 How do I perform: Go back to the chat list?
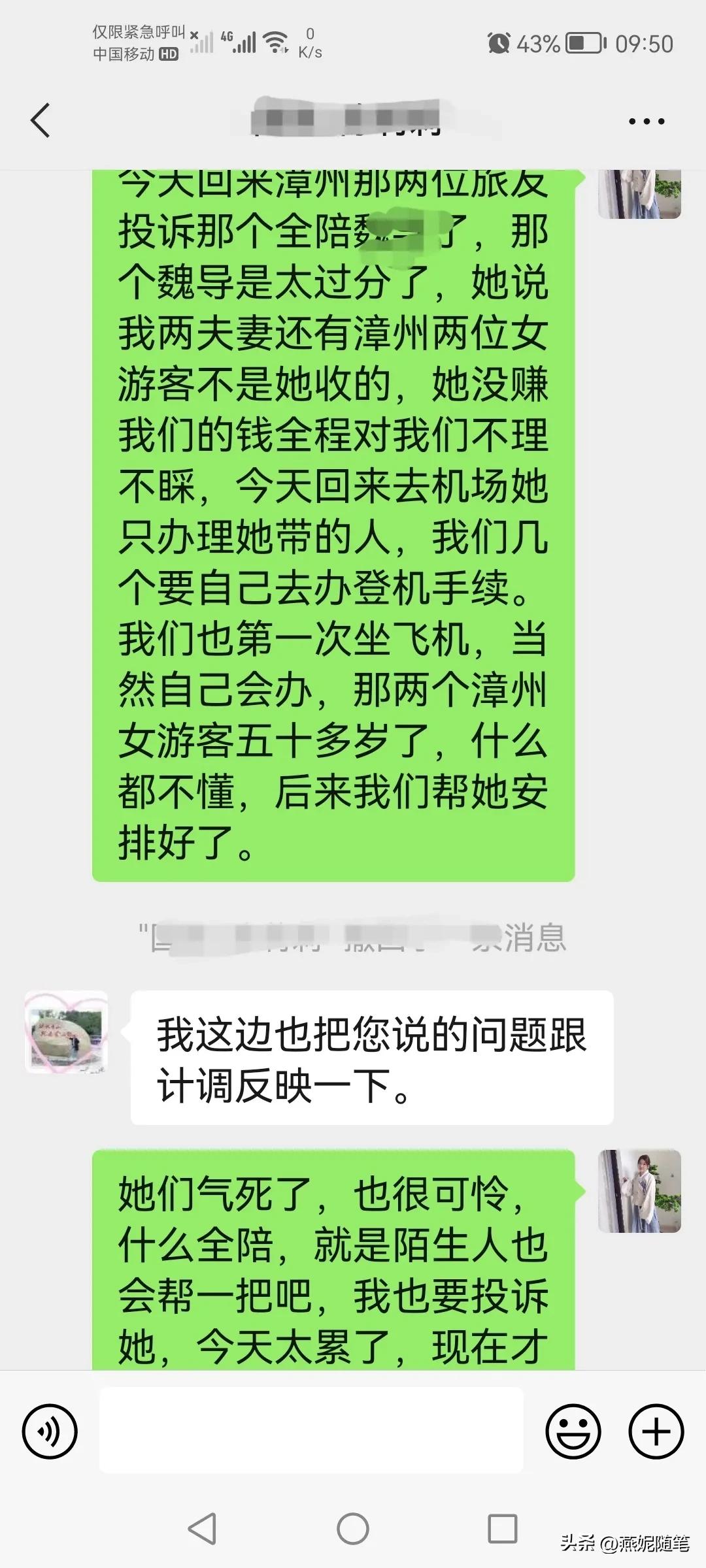tap(41, 121)
